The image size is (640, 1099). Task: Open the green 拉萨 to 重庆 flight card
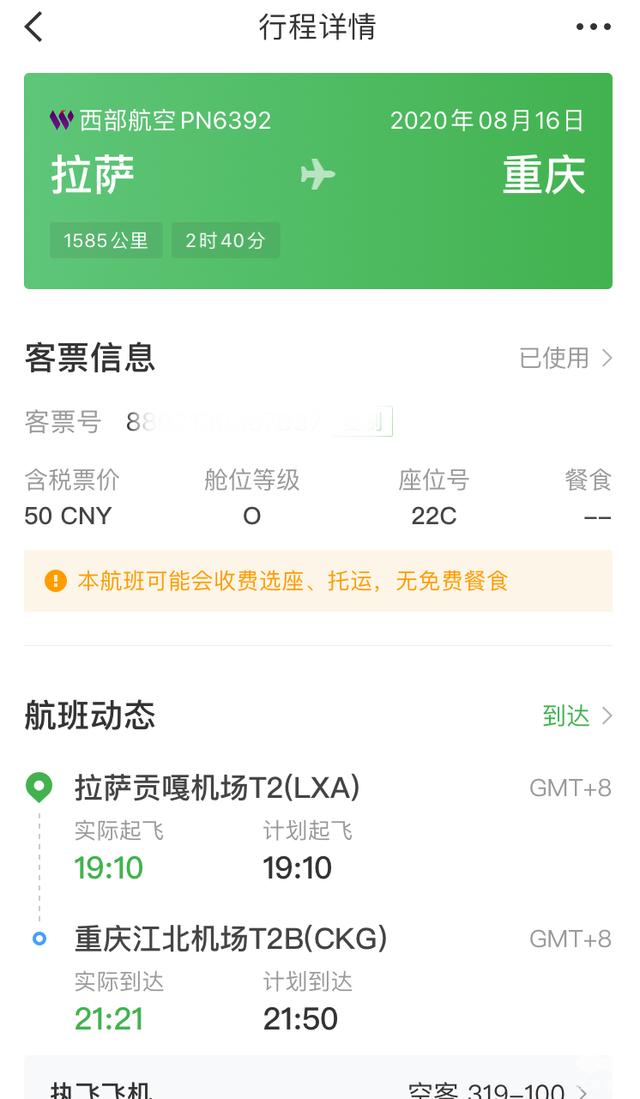(x=318, y=181)
